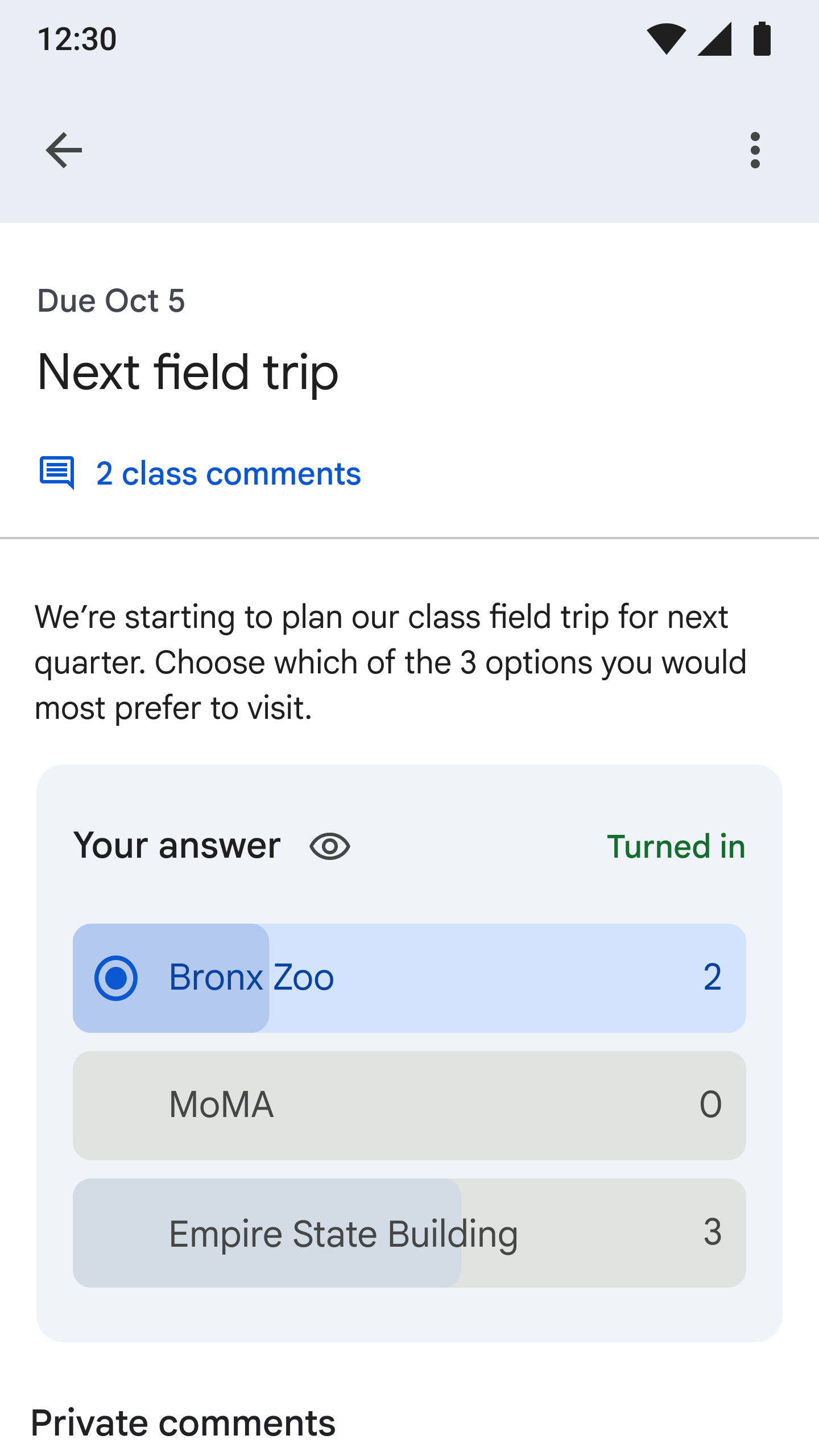Viewport: 819px width, 1456px height.
Task: Open the three-dot overflow menu
Action: tap(755, 150)
